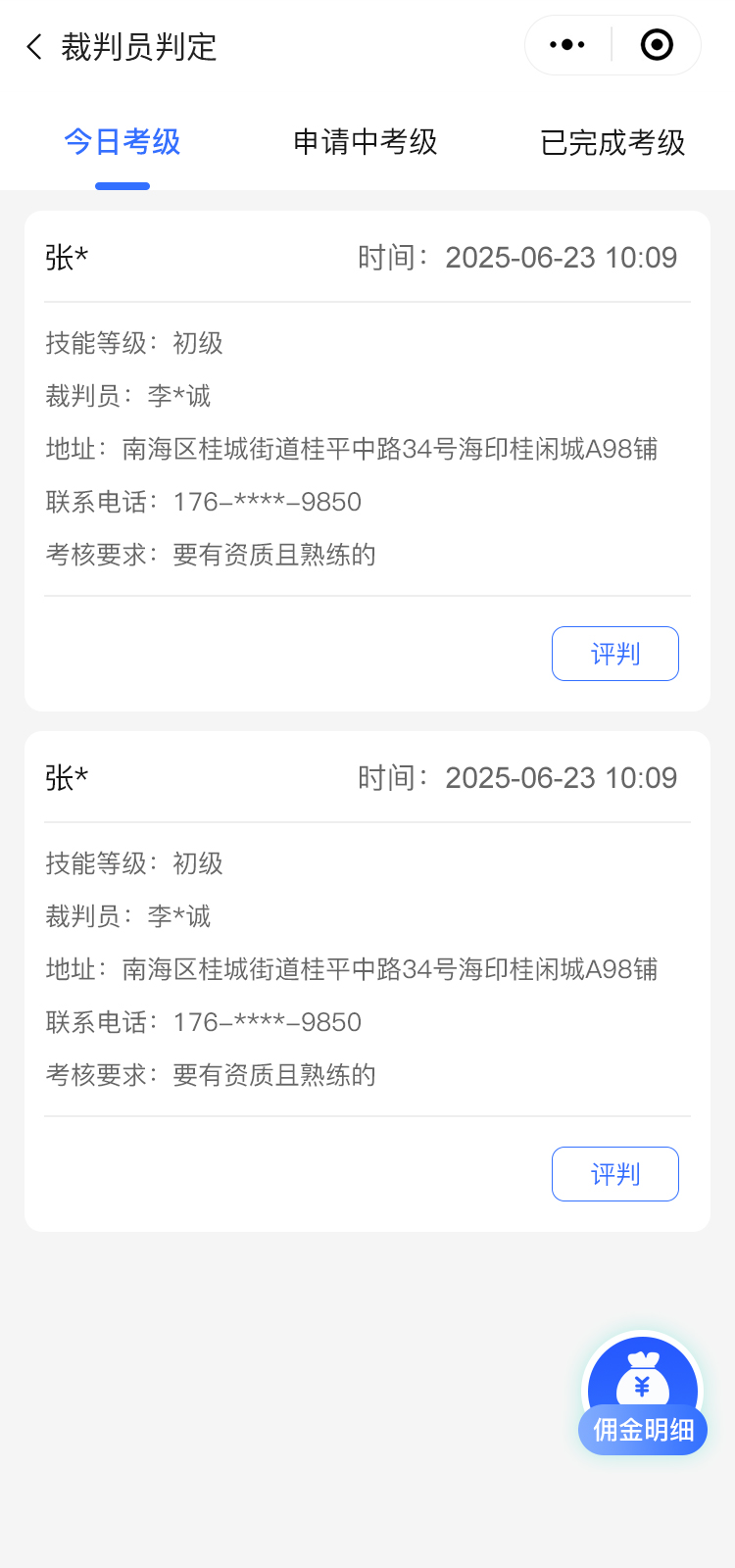
Task: Open the 佣金明细 floating button
Action: point(643,1396)
